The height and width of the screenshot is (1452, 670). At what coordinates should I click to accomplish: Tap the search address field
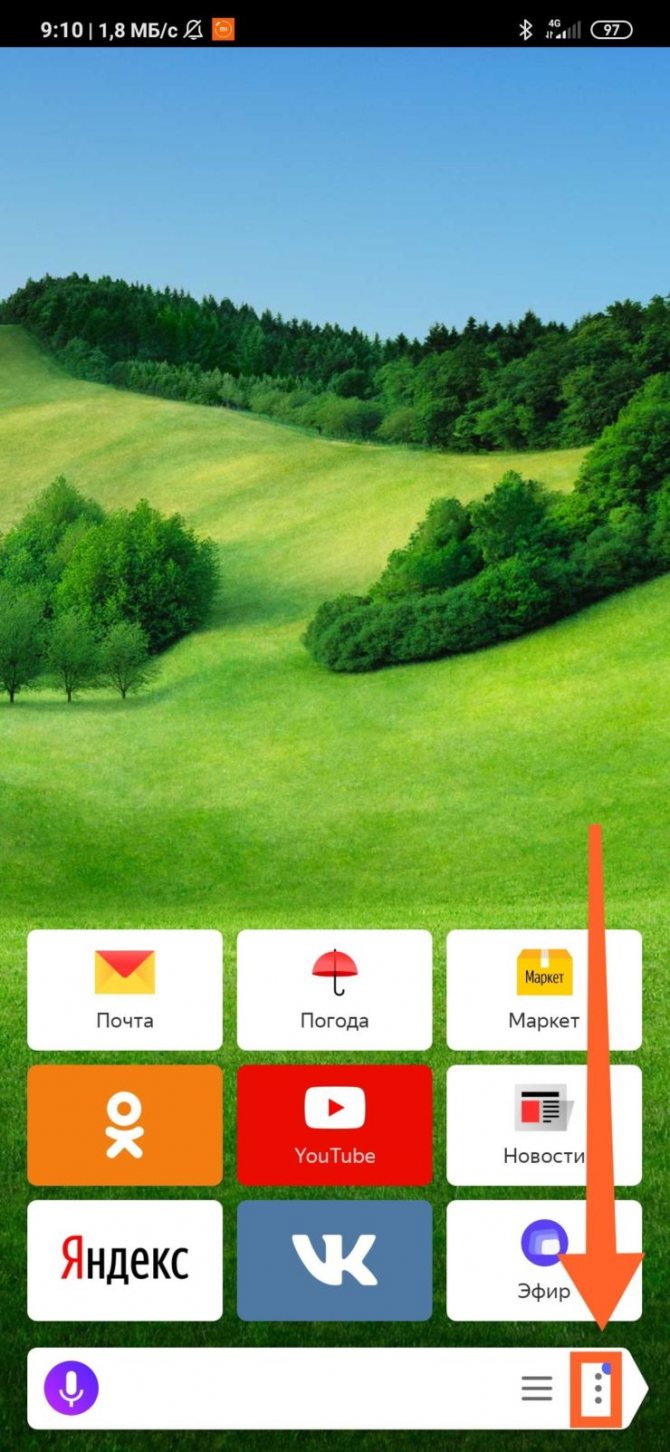tap(300, 1387)
